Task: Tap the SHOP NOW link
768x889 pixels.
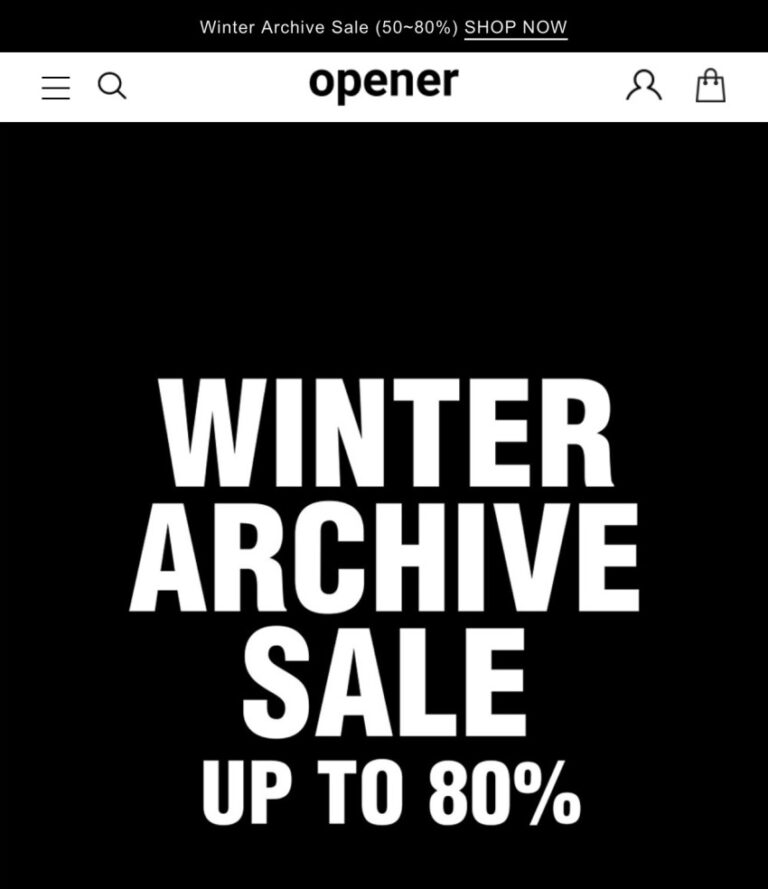Action: (515, 28)
